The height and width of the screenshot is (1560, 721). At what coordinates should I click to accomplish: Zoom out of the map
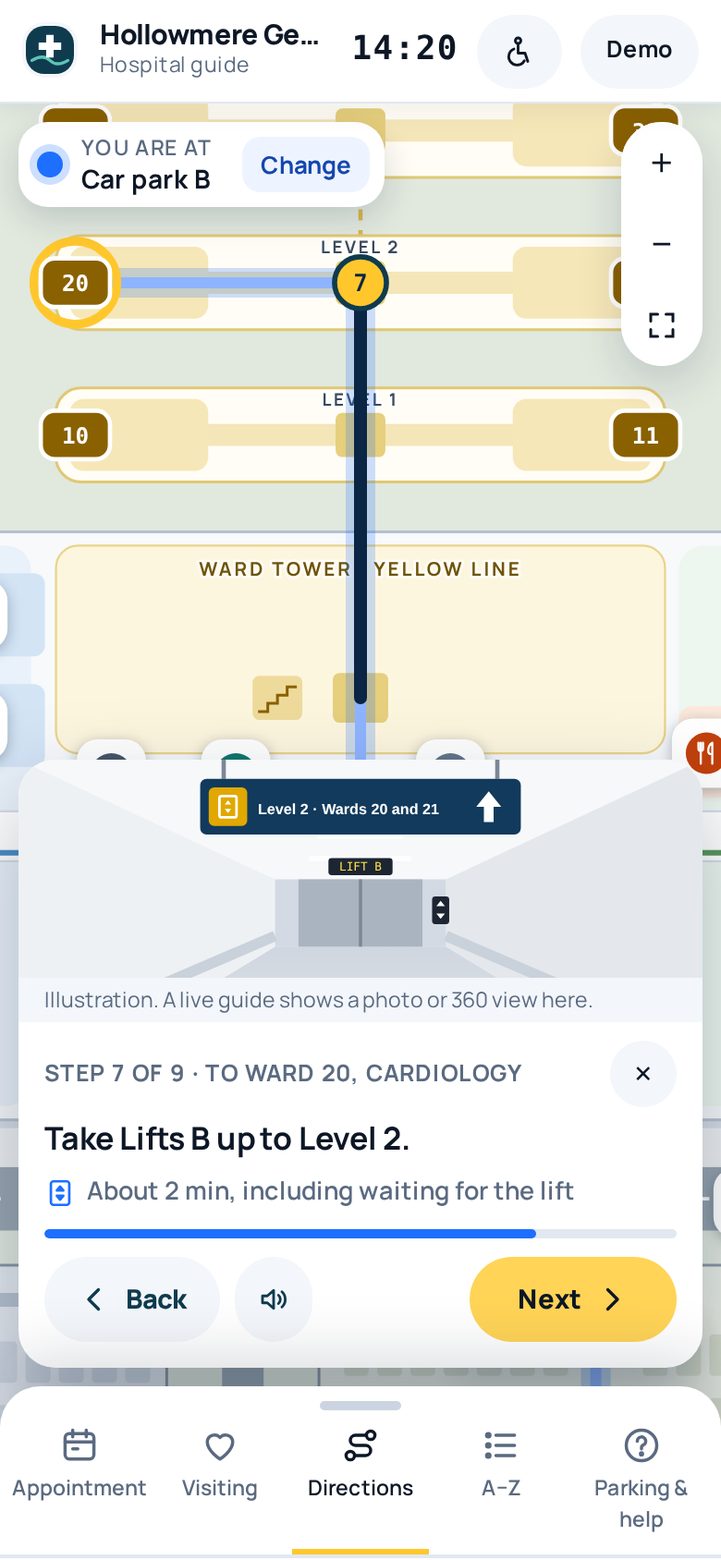(661, 244)
